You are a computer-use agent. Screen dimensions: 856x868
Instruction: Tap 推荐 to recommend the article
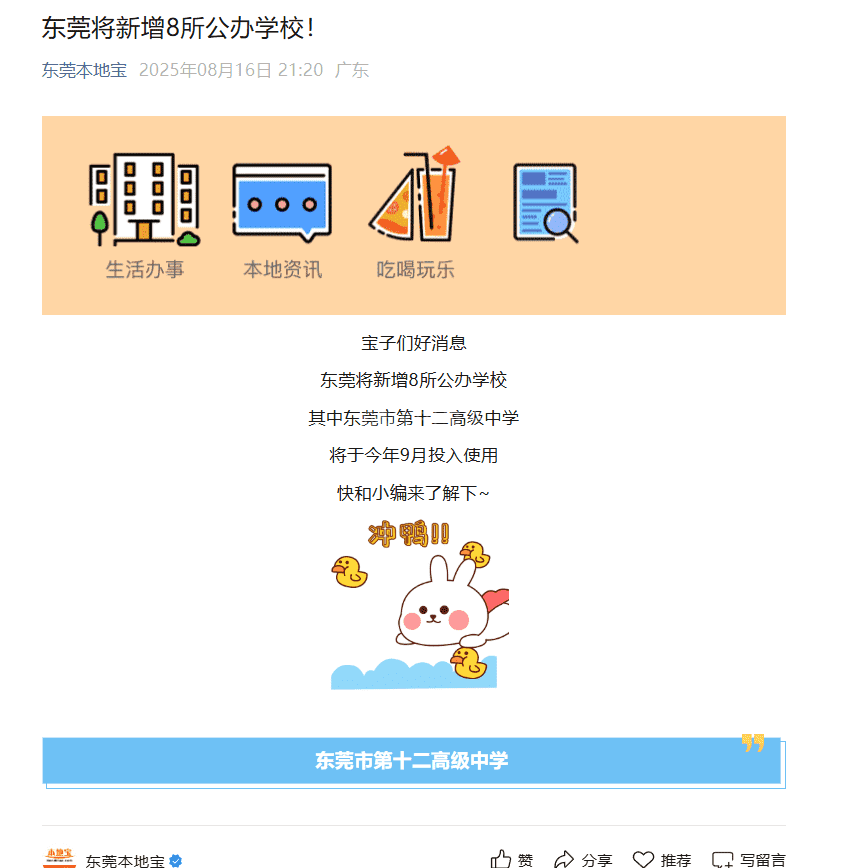click(x=661, y=859)
